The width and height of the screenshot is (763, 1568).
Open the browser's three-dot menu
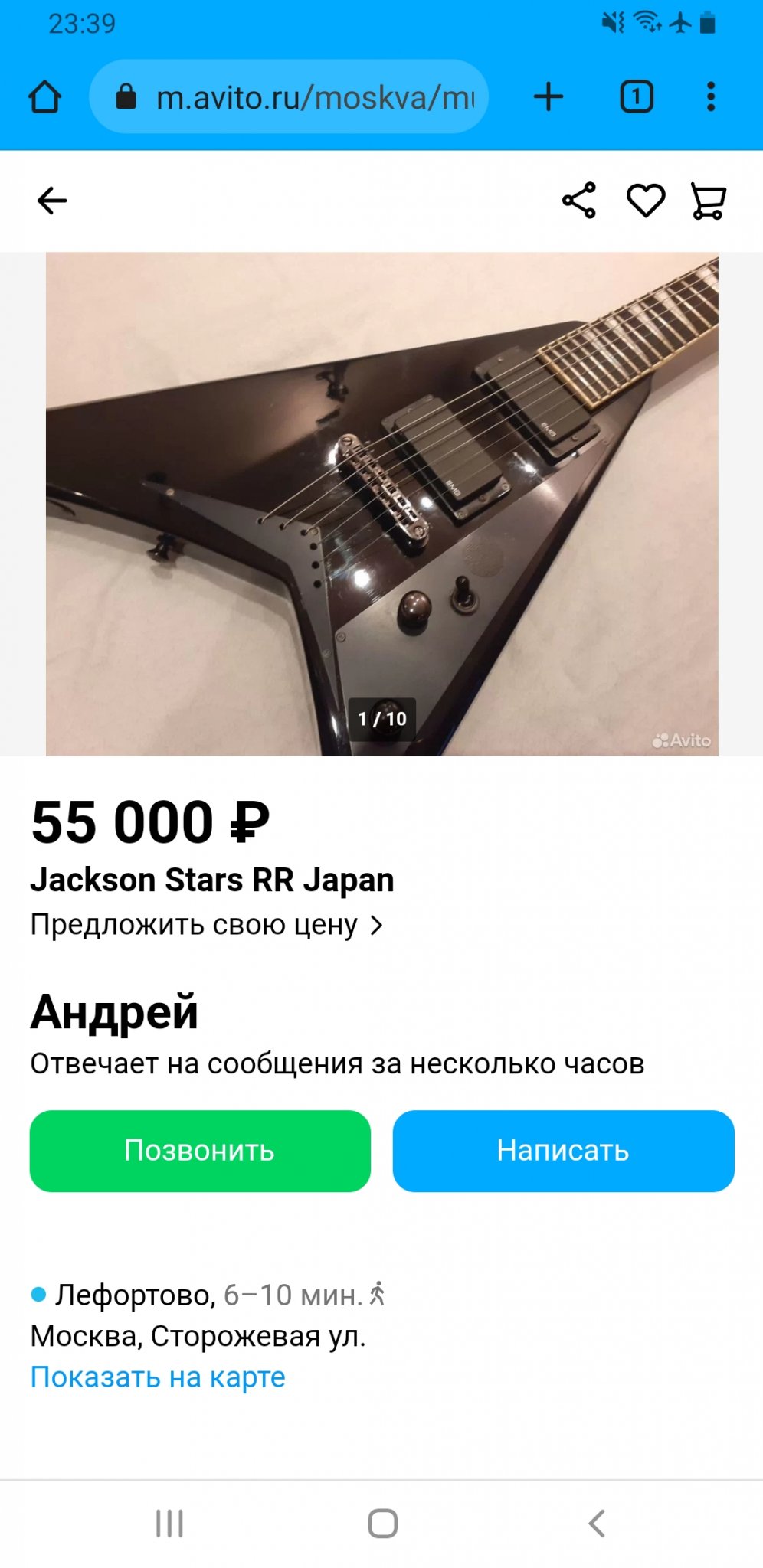click(x=711, y=97)
